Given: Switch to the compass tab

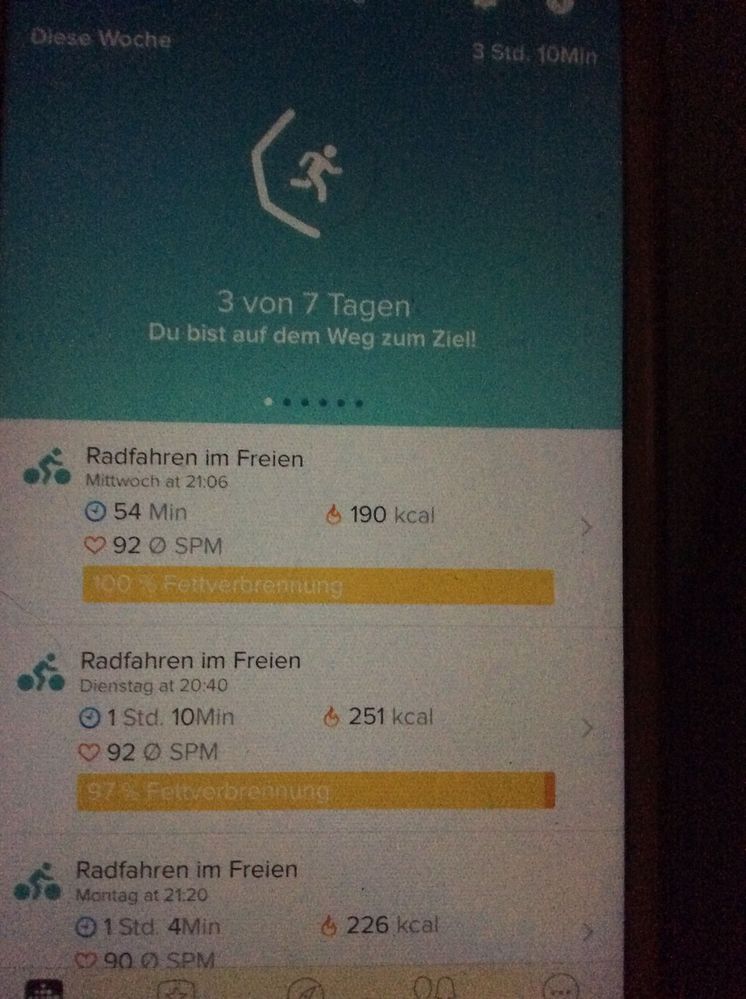Looking at the screenshot, I should tap(305, 988).
